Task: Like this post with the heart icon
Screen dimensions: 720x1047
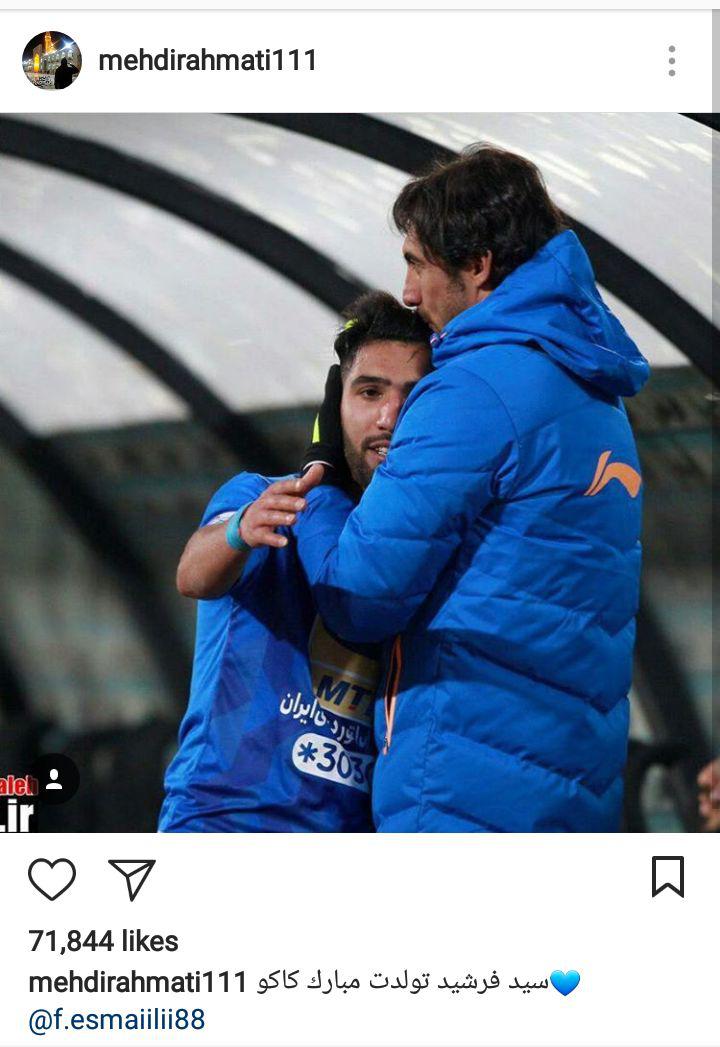Action: click(52, 879)
